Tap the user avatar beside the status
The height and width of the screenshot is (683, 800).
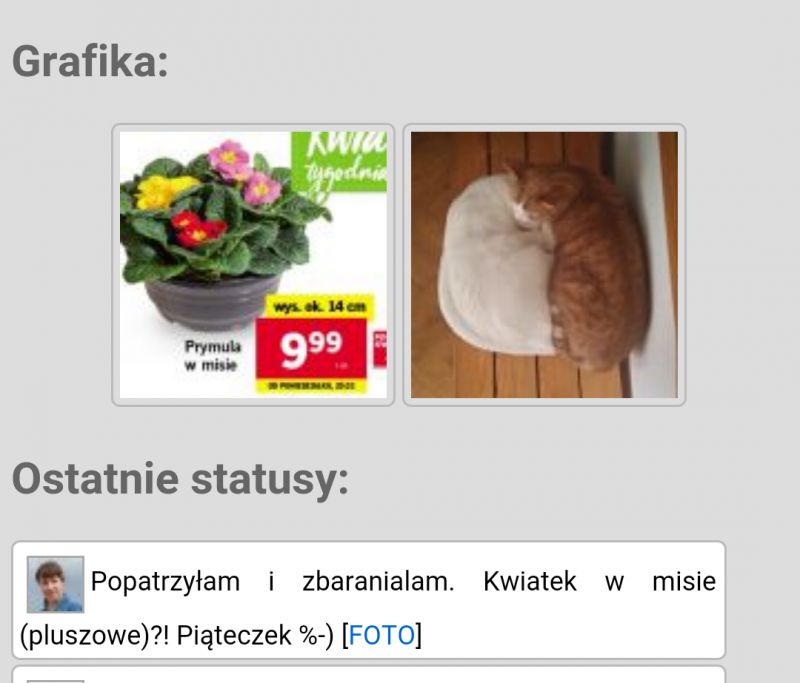tap(55, 585)
